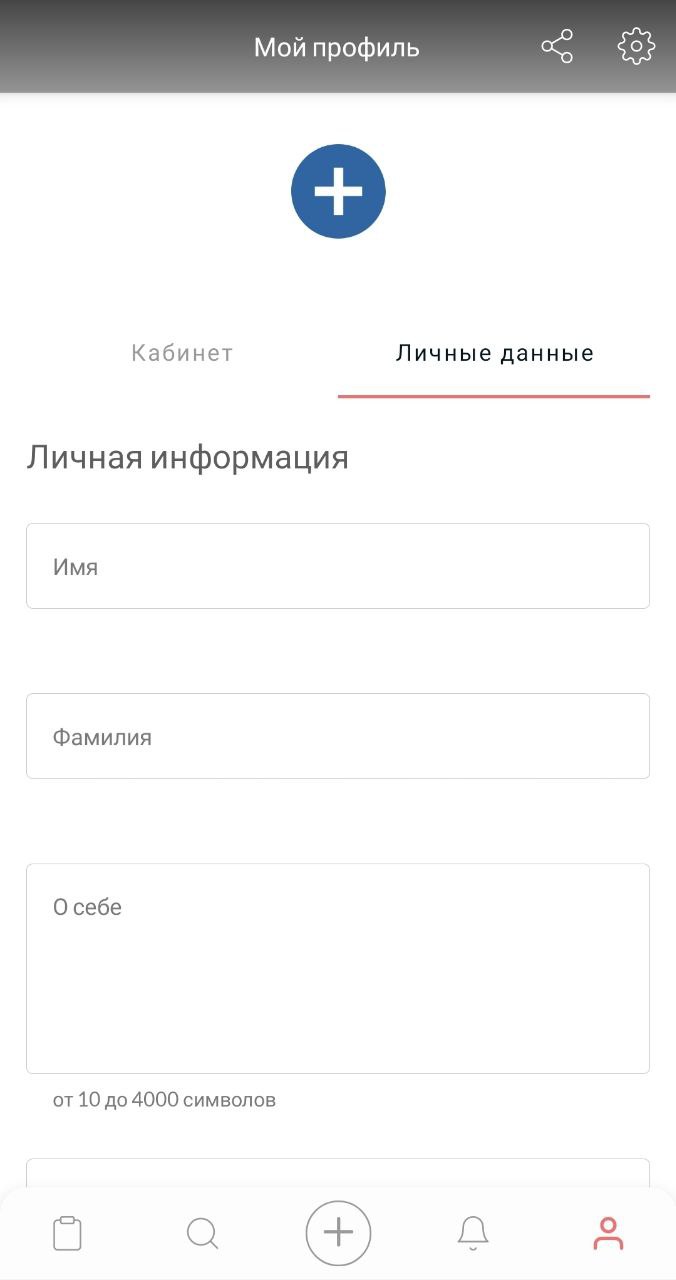This screenshot has width=676, height=1280.
Task: Open the notifications bell
Action: click(x=473, y=1233)
